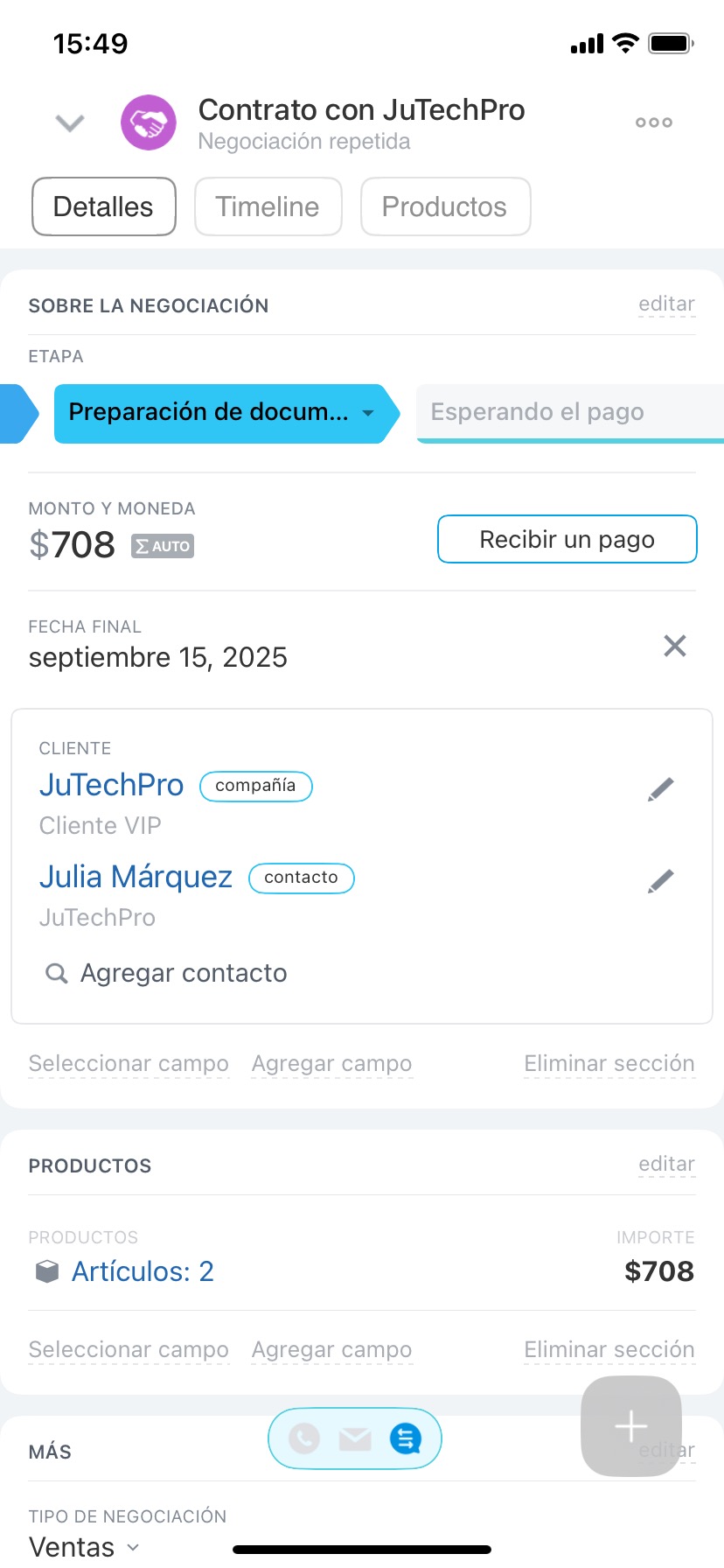Open the three-dot overflow menu

[654, 122]
